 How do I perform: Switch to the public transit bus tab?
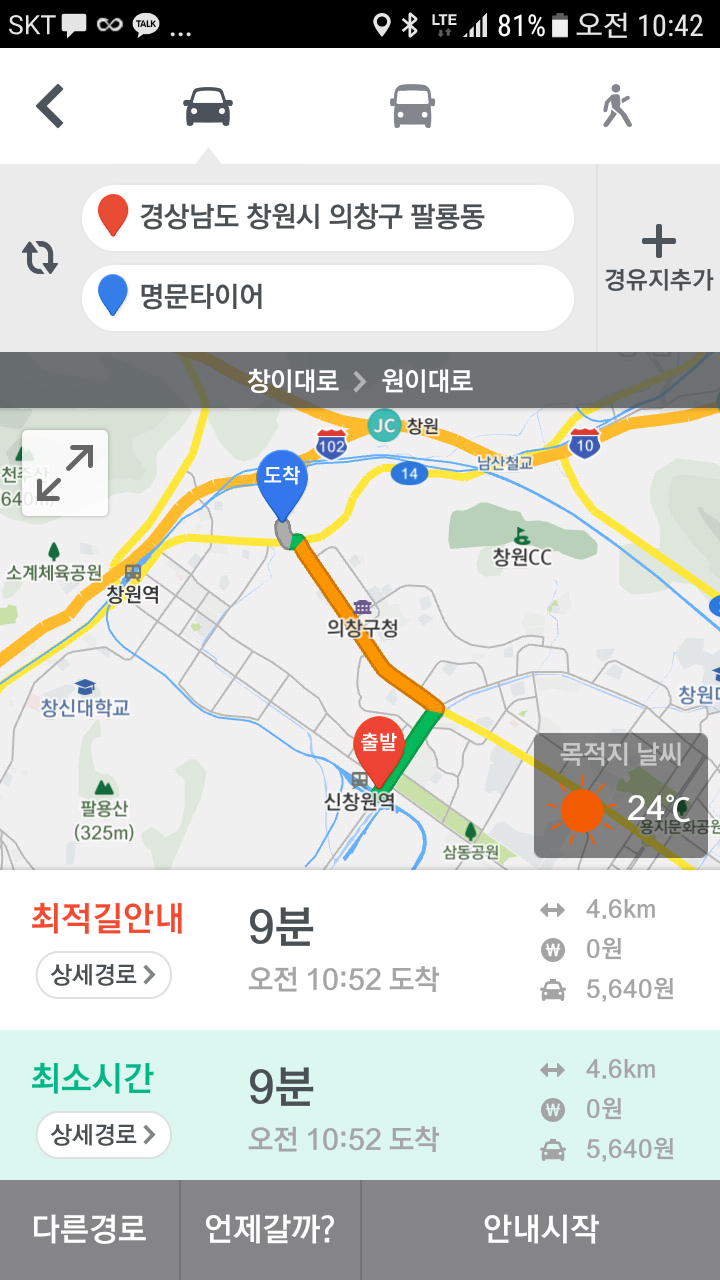[x=412, y=106]
